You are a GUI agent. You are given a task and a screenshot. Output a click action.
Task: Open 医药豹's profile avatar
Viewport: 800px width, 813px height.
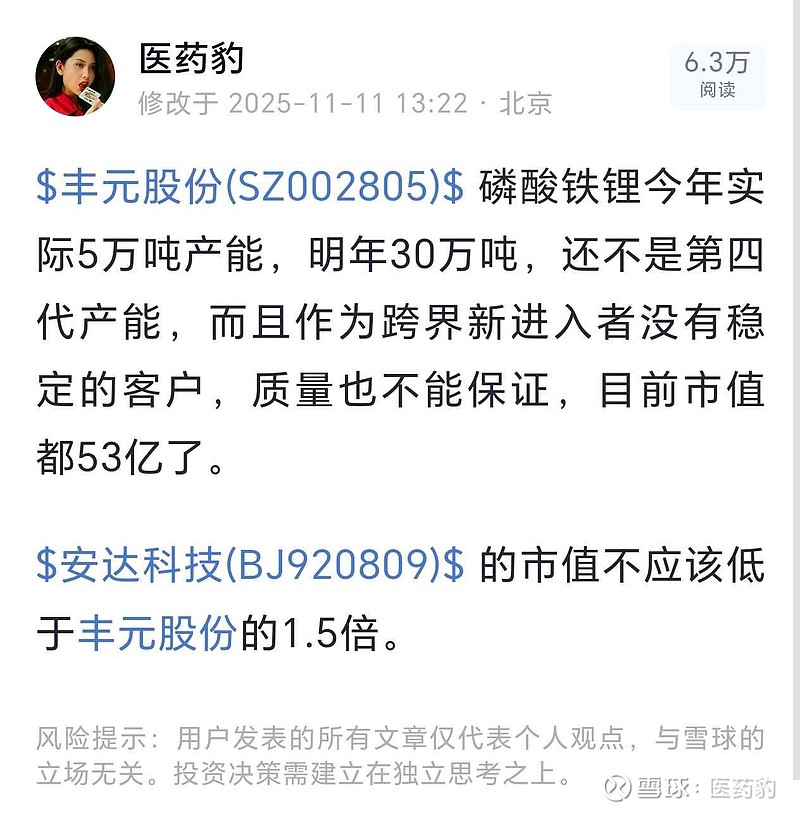(x=75, y=75)
